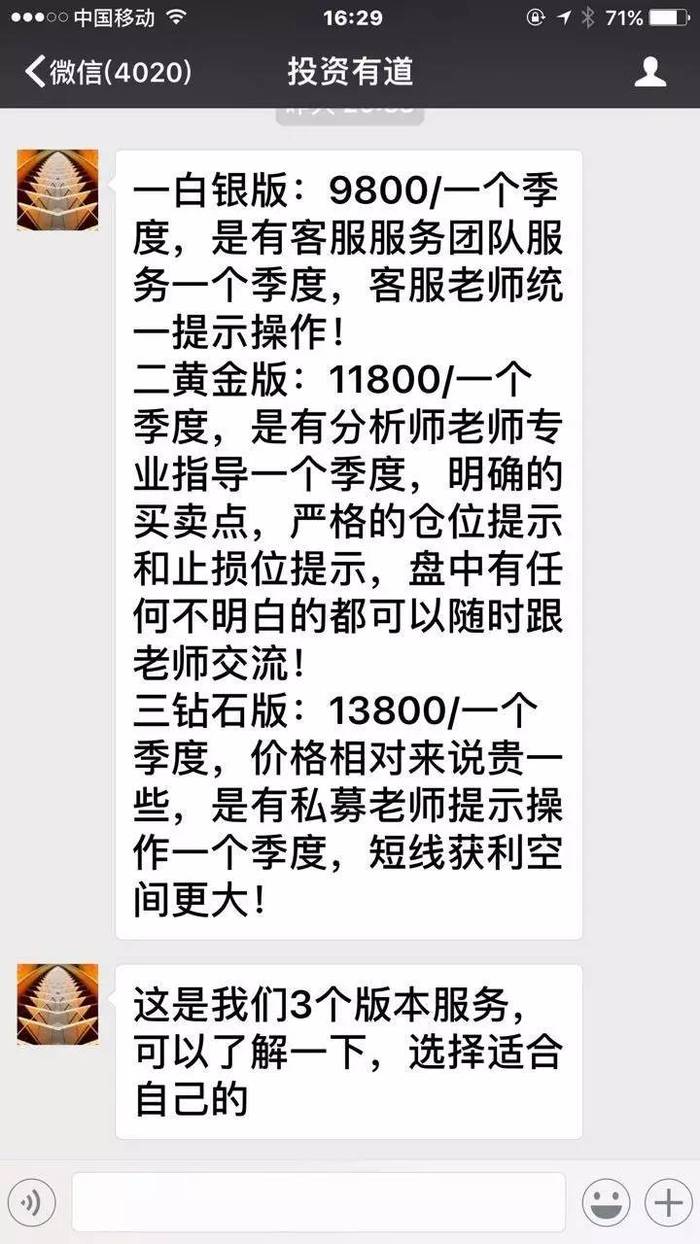
Task: Go back to the 微信 chat list
Action: 105,72
